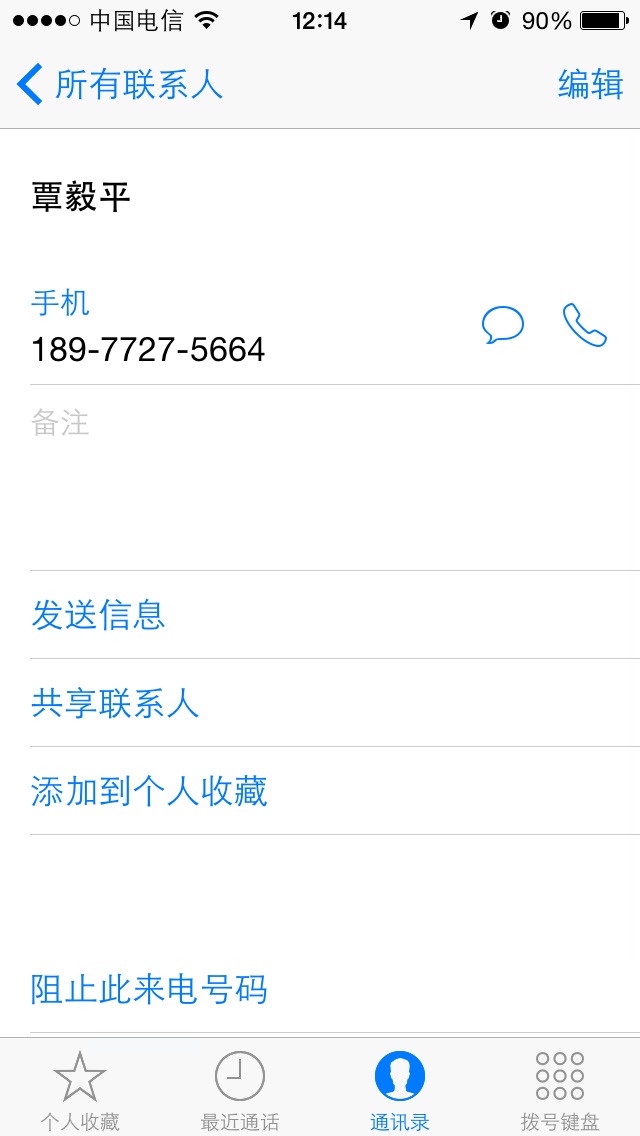Choose 共享联系人 to share contact
The width and height of the screenshot is (640, 1136).
click(x=115, y=703)
